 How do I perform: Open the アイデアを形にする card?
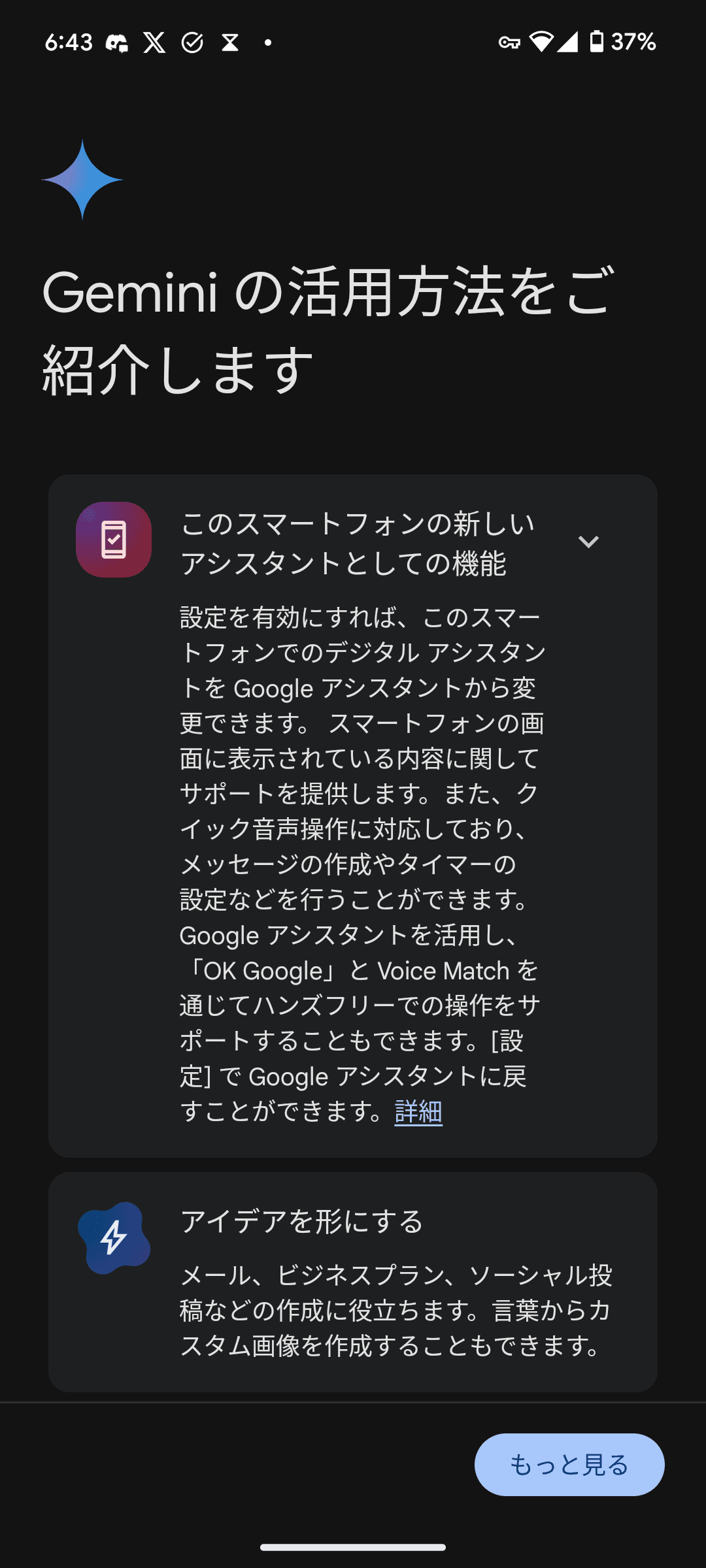[x=353, y=1282]
